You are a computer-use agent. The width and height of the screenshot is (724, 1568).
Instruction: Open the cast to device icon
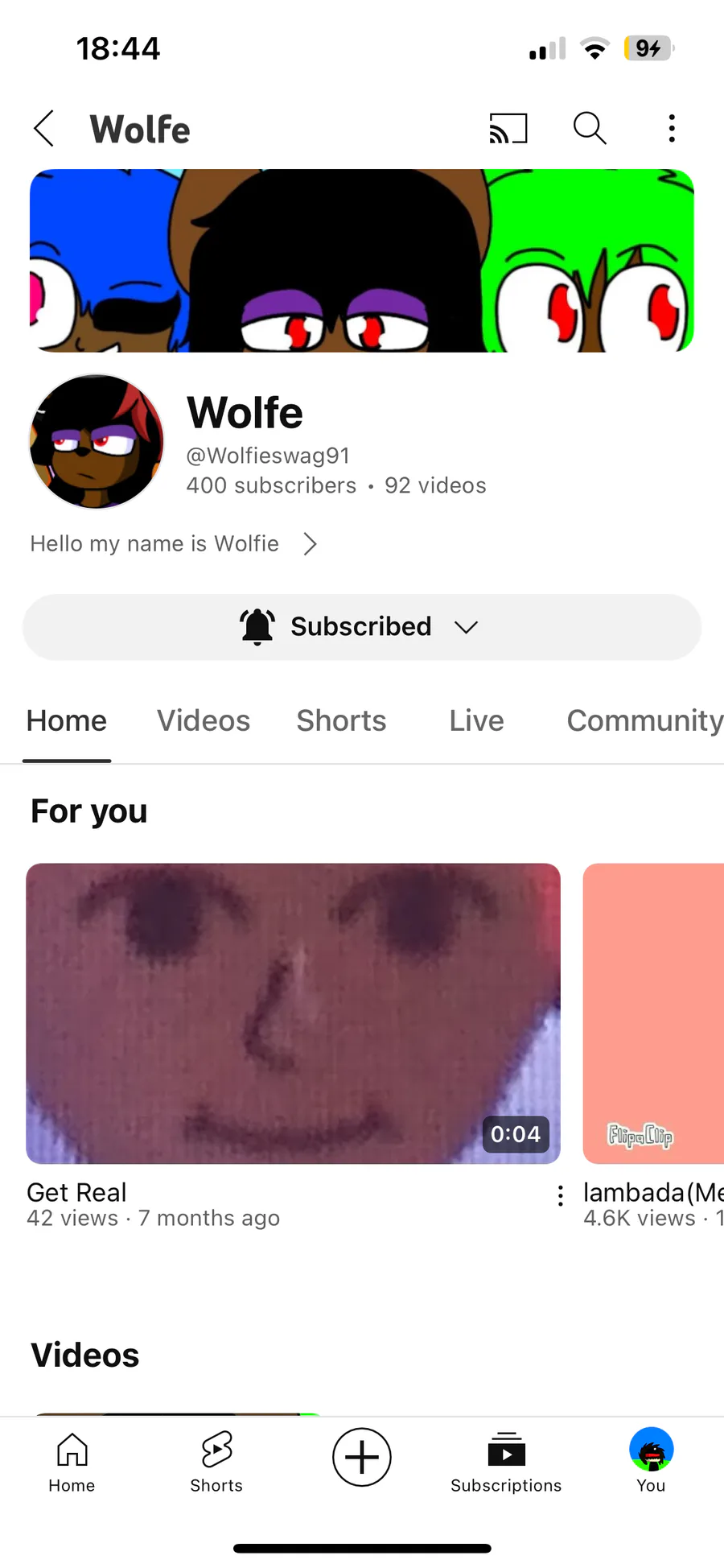[x=508, y=129]
